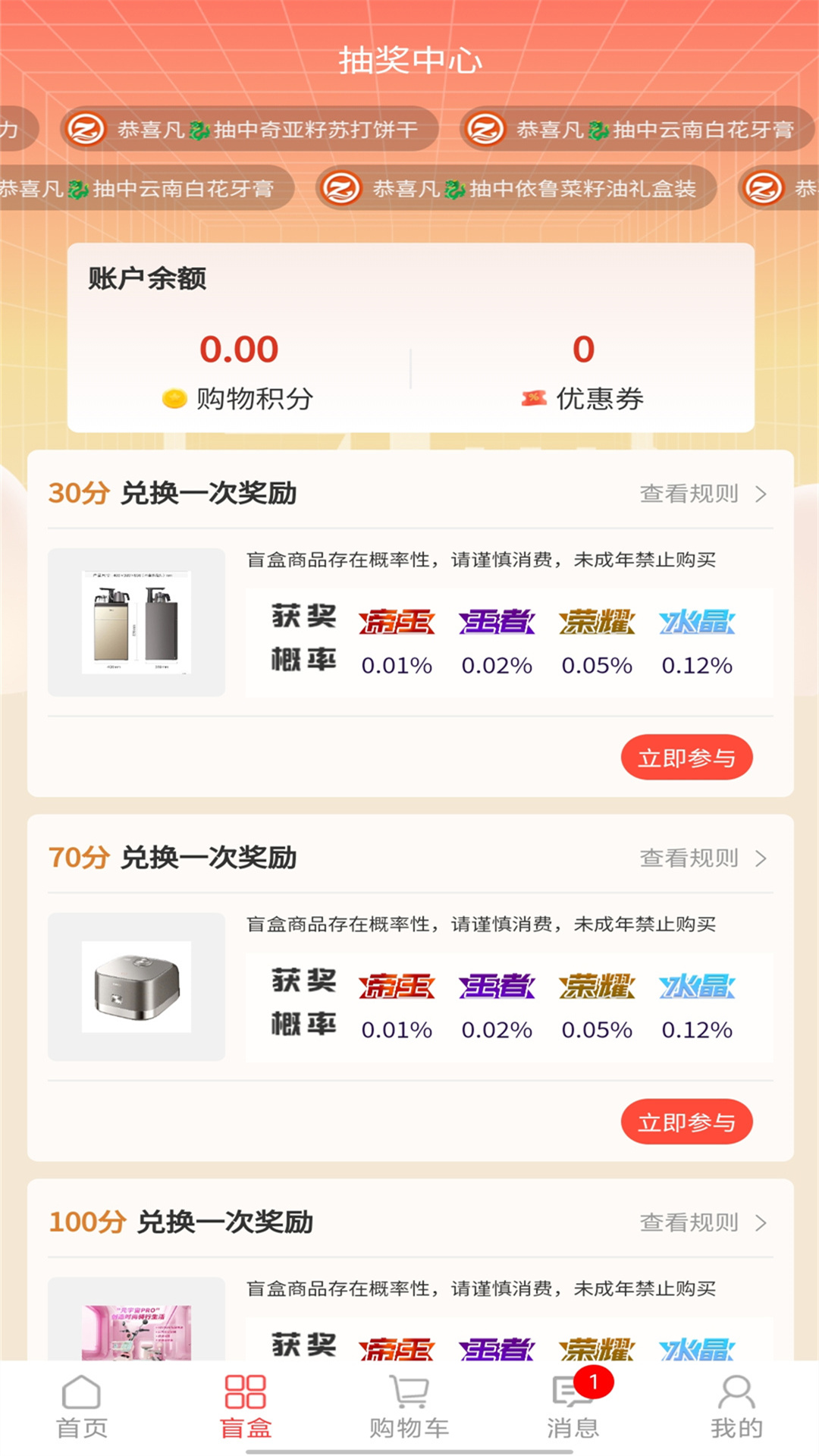Open the 购物车 shopping cart icon
819x1456 pixels.
click(409, 1407)
